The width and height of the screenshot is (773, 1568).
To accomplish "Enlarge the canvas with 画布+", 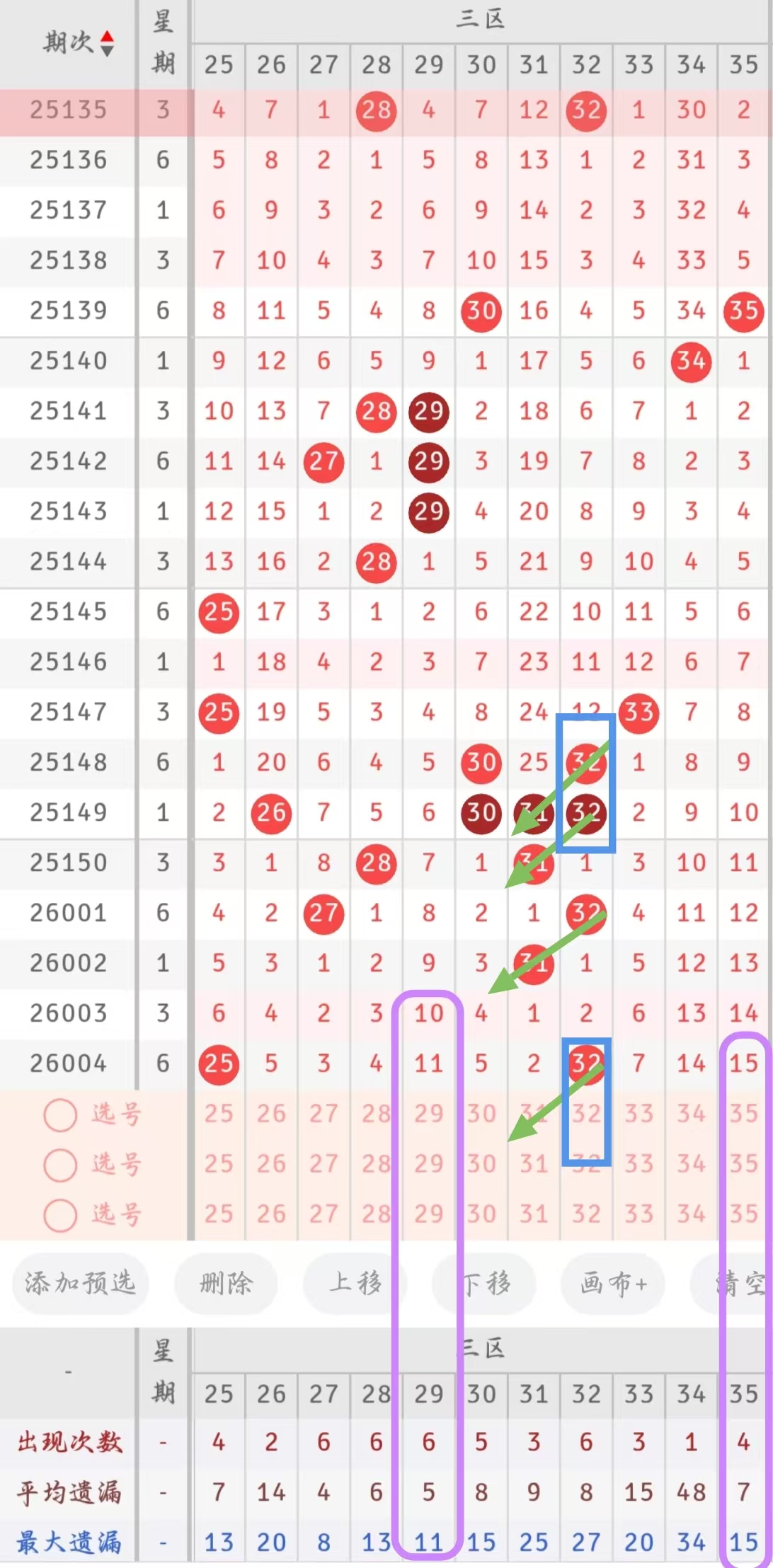I will pos(613,1283).
